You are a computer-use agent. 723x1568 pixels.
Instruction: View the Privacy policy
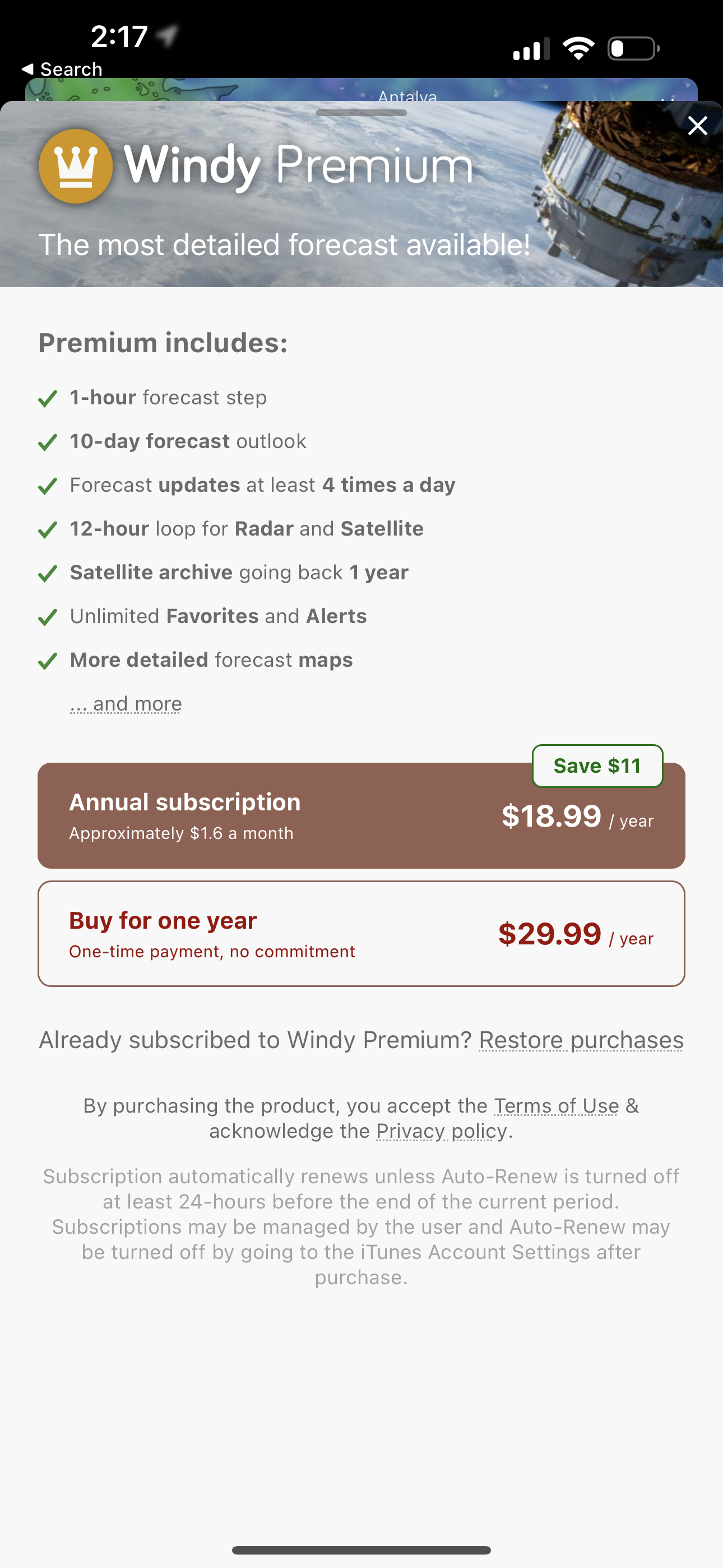[x=441, y=1132]
